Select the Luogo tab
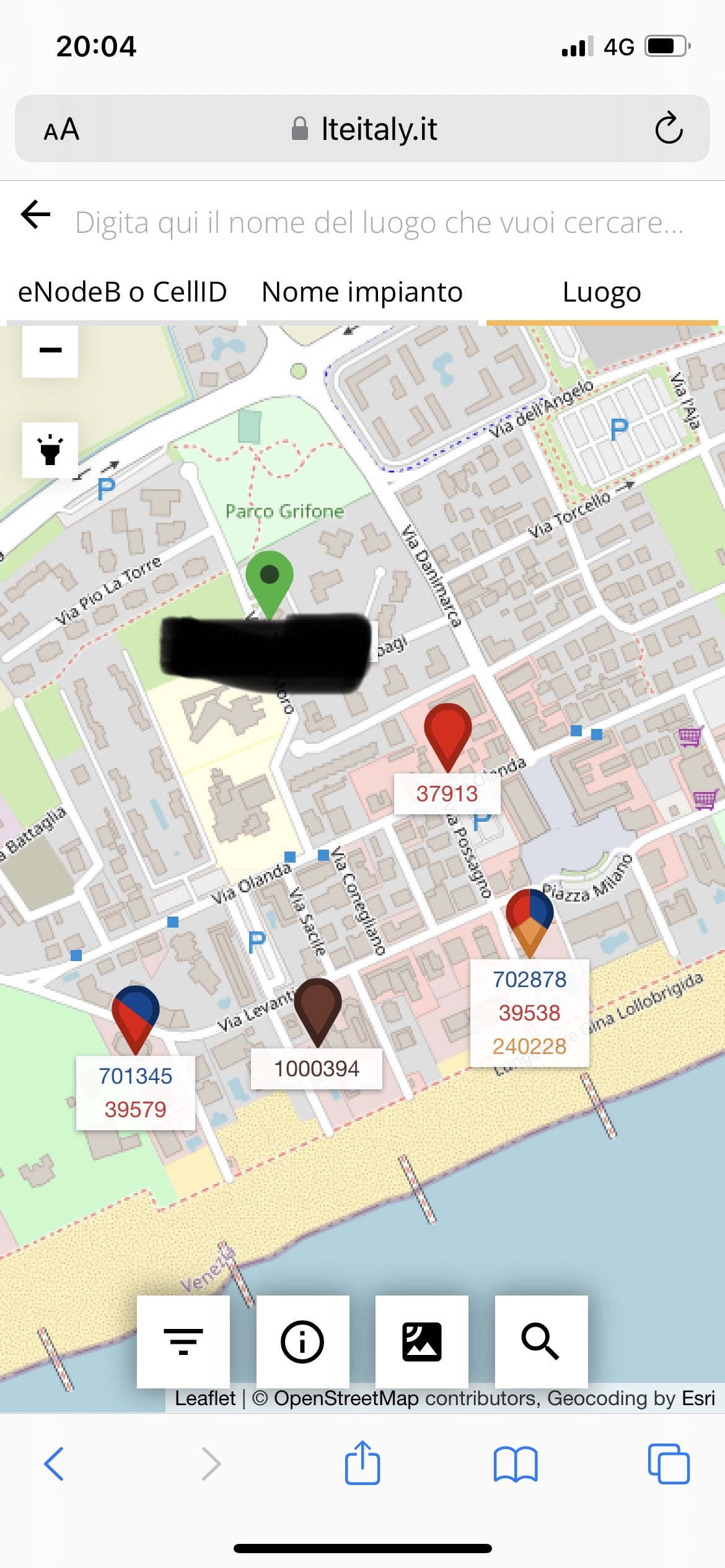The height and width of the screenshot is (1568, 725). click(601, 292)
